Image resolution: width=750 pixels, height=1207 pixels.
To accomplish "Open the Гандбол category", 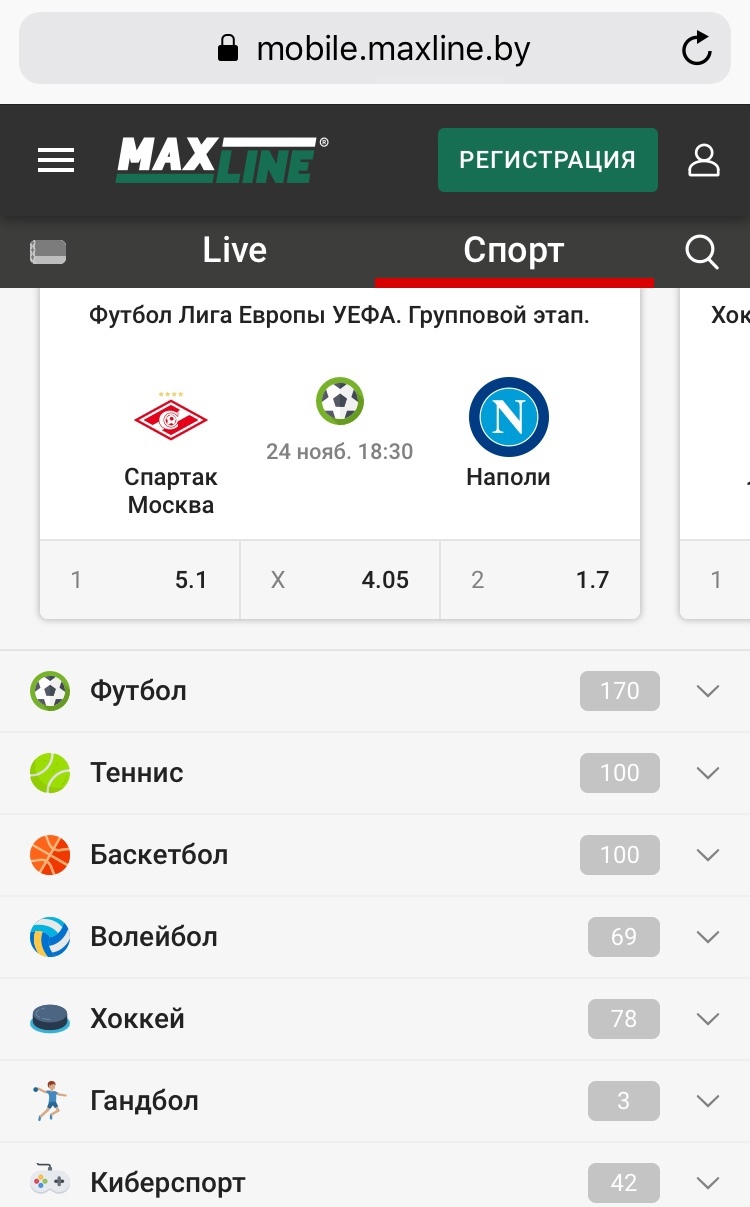I will (x=707, y=1101).
